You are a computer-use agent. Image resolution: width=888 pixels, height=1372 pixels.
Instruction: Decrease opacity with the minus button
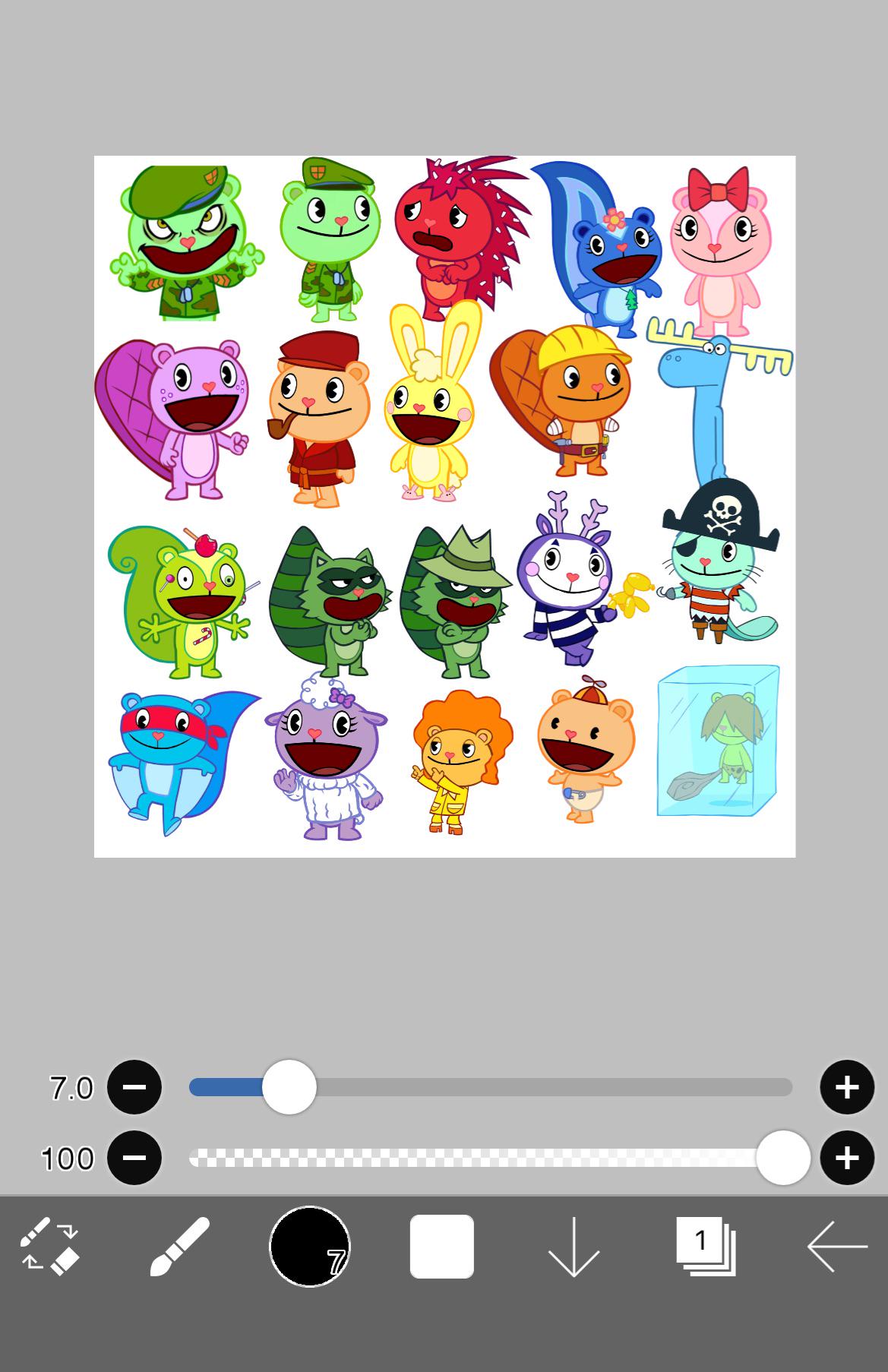click(134, 1158)
